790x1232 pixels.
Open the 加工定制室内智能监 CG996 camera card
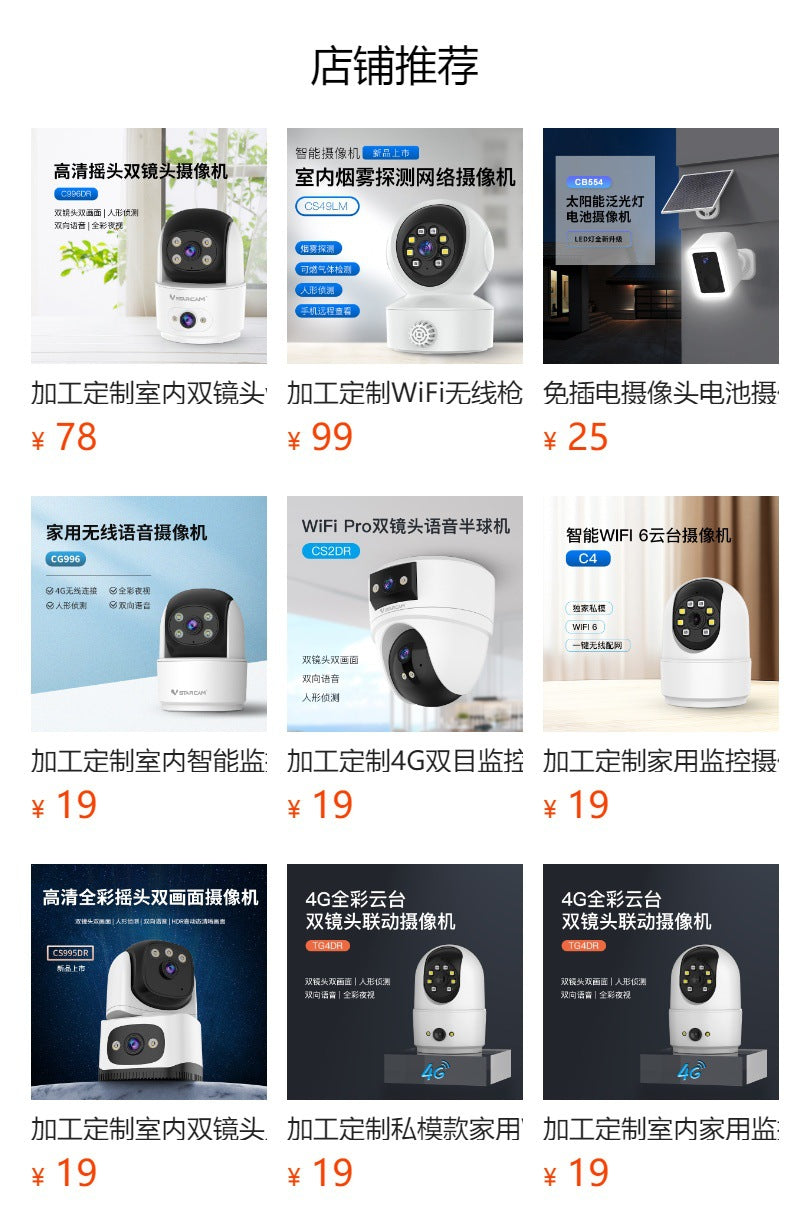click(148, 614)
